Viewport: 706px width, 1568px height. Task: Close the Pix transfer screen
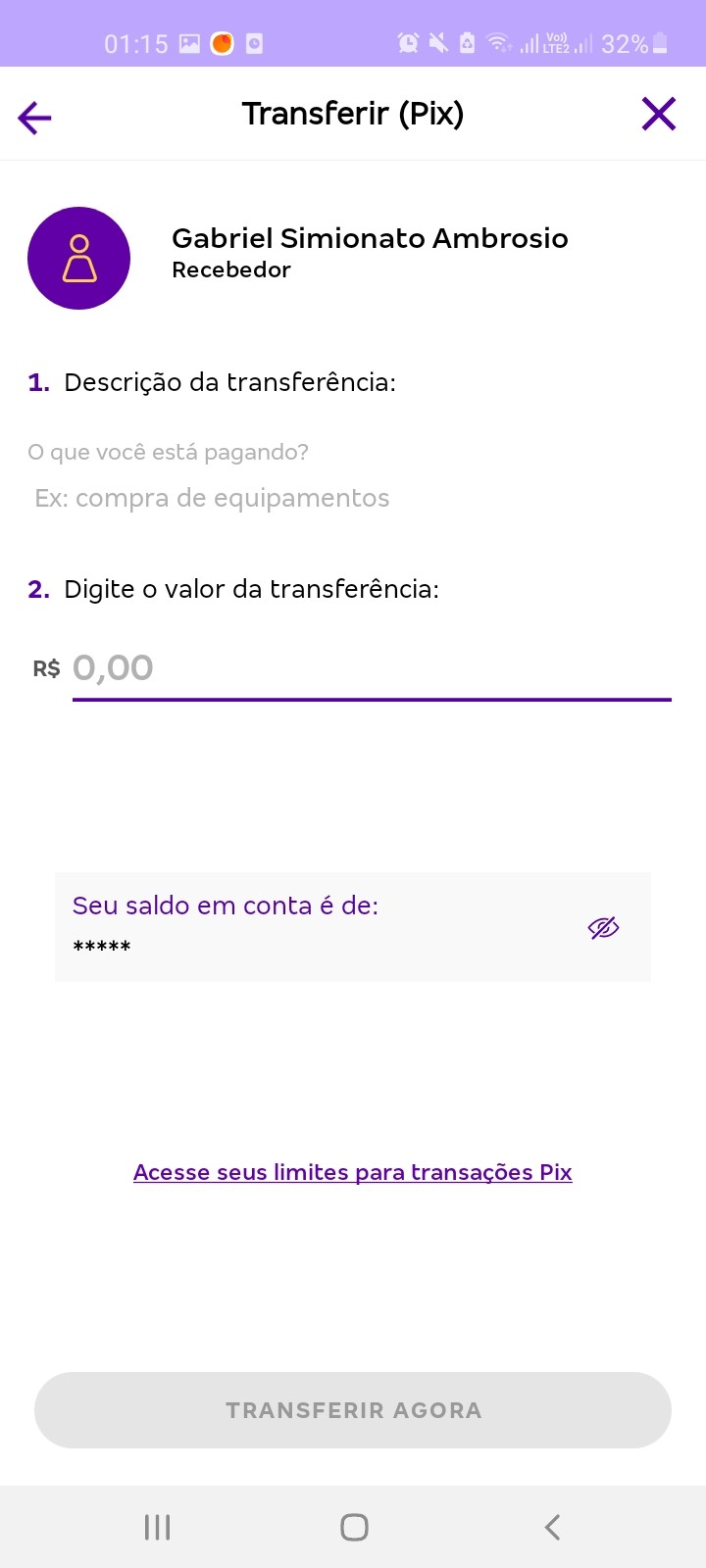(x=659, y=115)
